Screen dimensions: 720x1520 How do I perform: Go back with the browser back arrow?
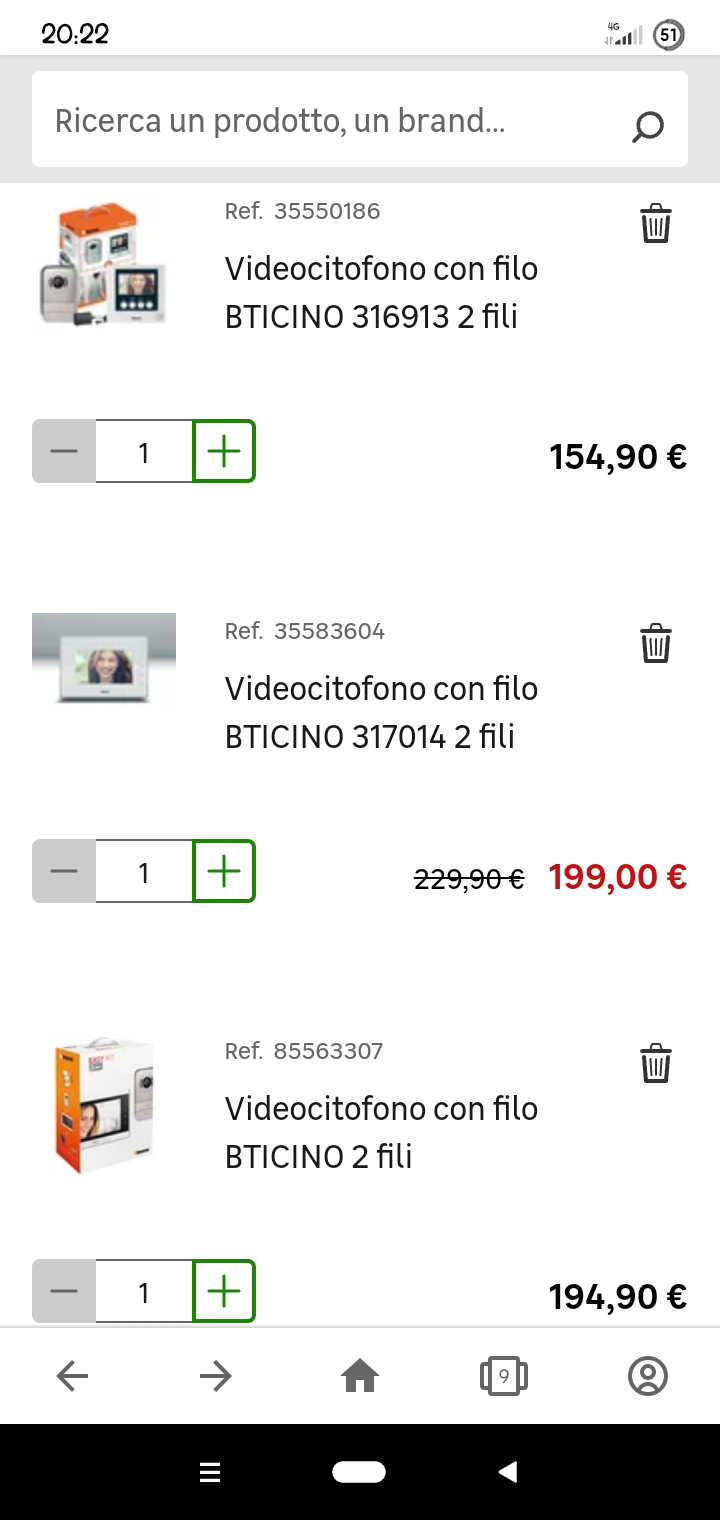(x=72, y=1377)
